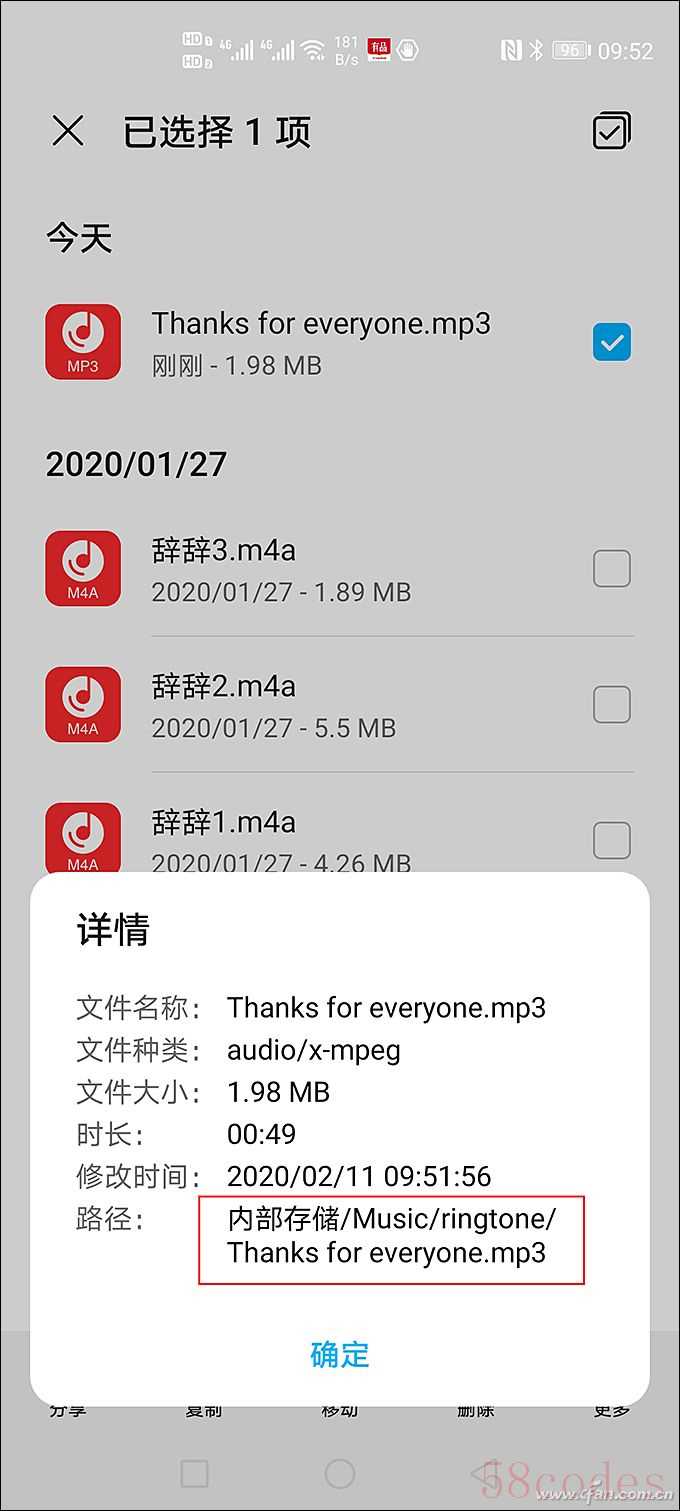Image resolution: width=680 pixels, height=1511 pixels.
Task: Check the box next to 辞辞2.m4a
Action: click(612, 705)
